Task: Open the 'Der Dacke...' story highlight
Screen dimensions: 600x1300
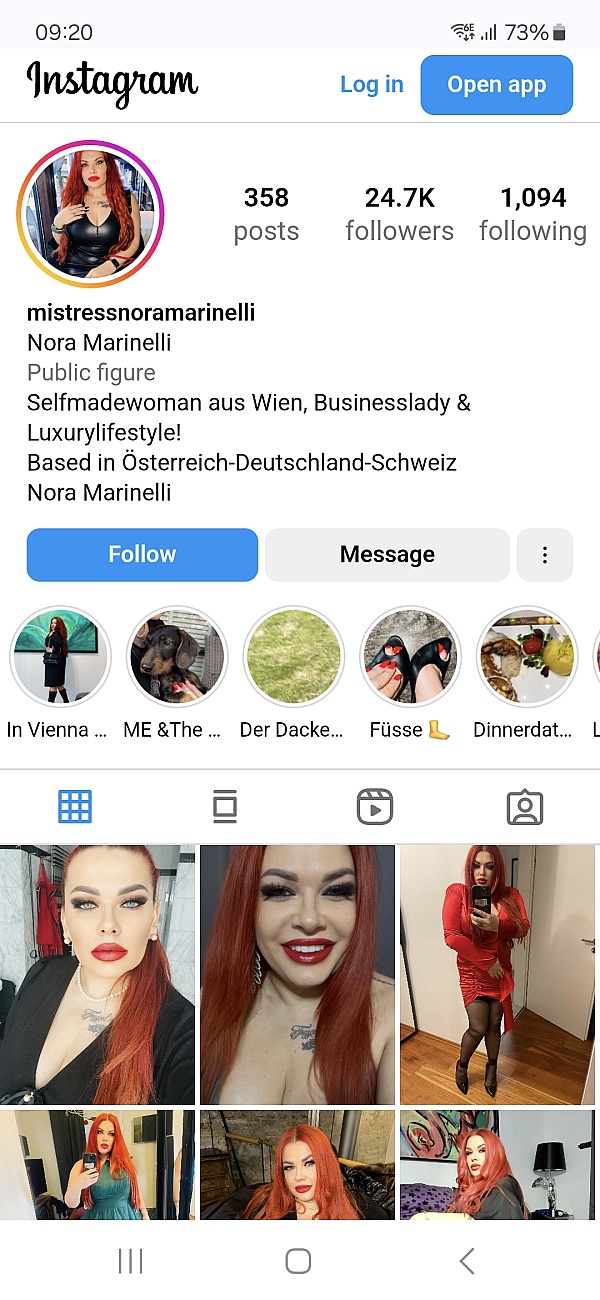Action: tap(293, 657)
